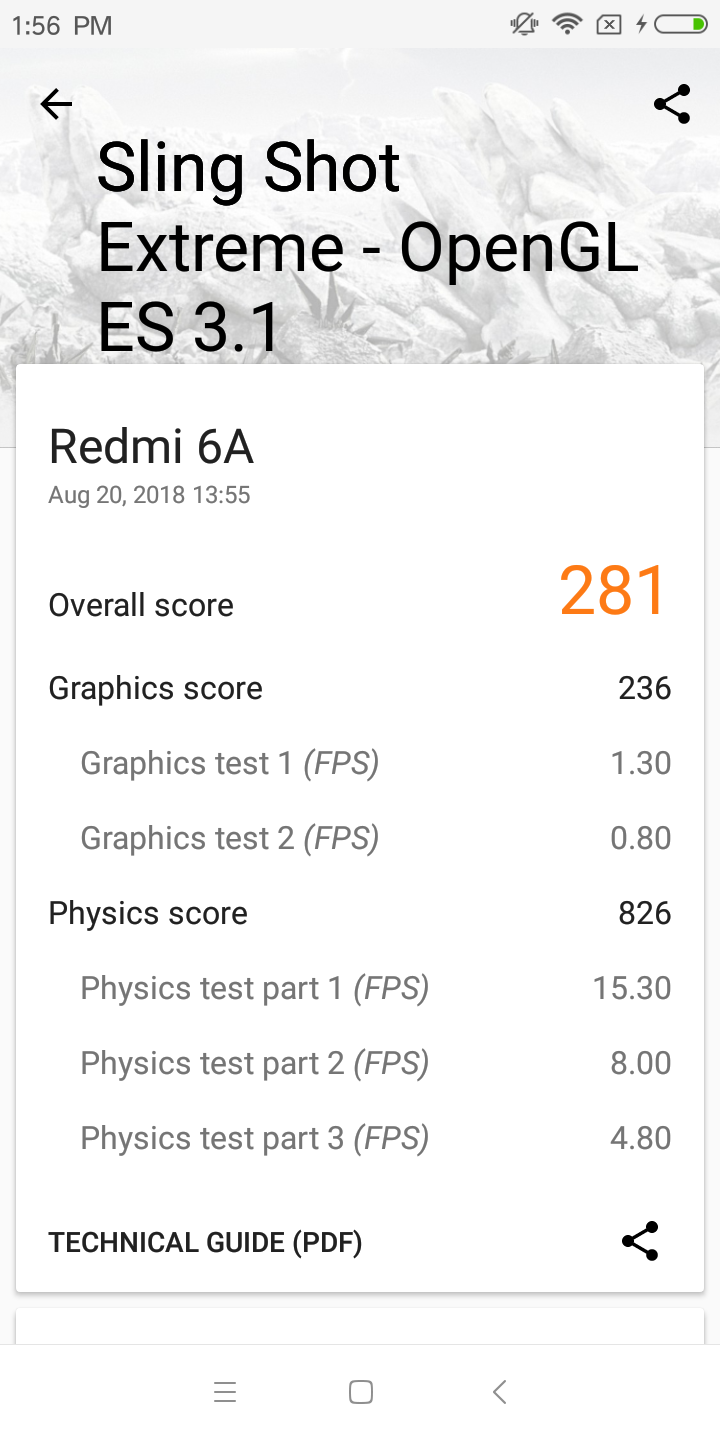Open recent apps from navigation bar
This screenshot has width=720, height=1440.
click(x=225, y=1392)
